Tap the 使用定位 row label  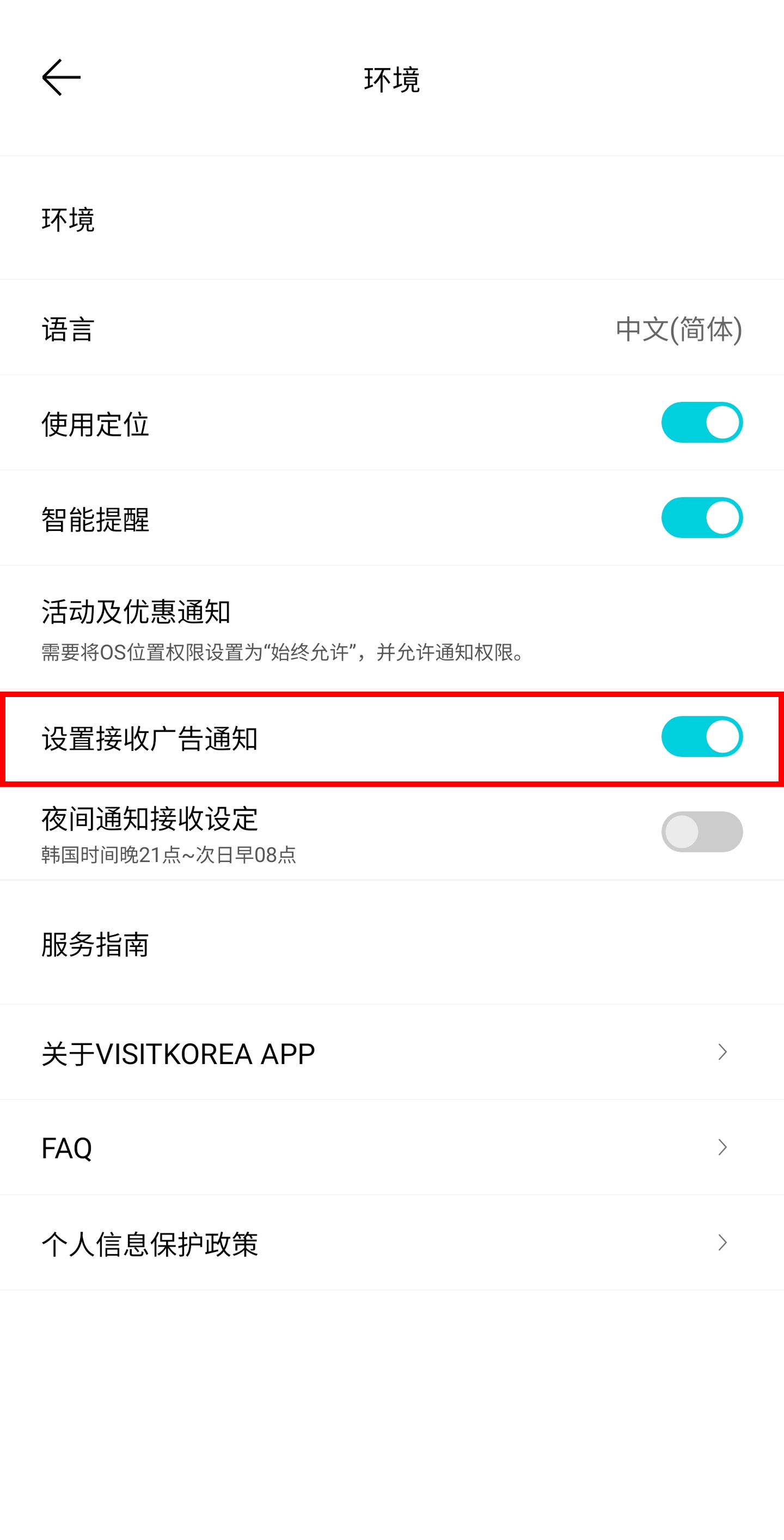[96, 425]
